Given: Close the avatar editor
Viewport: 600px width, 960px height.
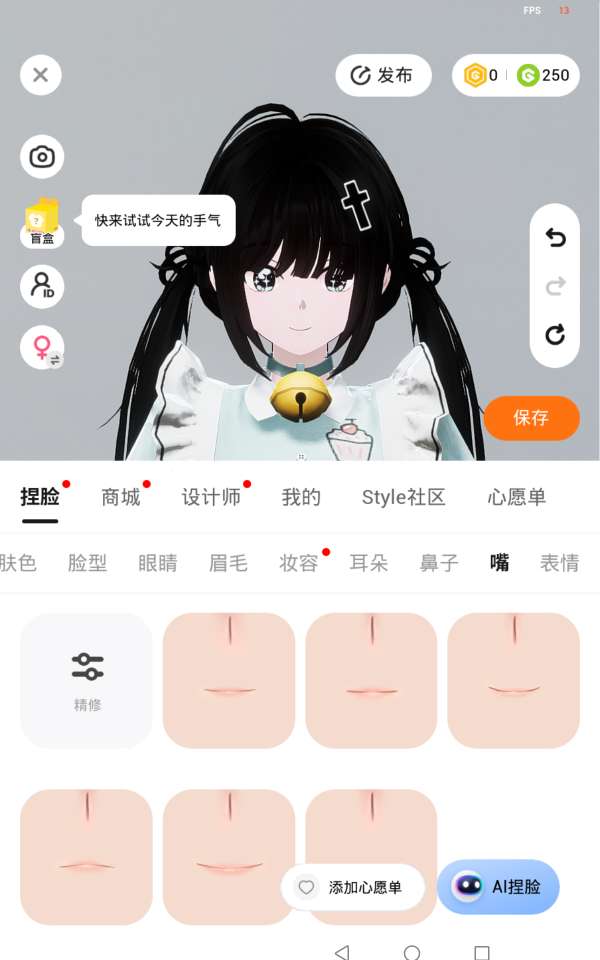Looking at the screenshot, I should click(41, 75).
